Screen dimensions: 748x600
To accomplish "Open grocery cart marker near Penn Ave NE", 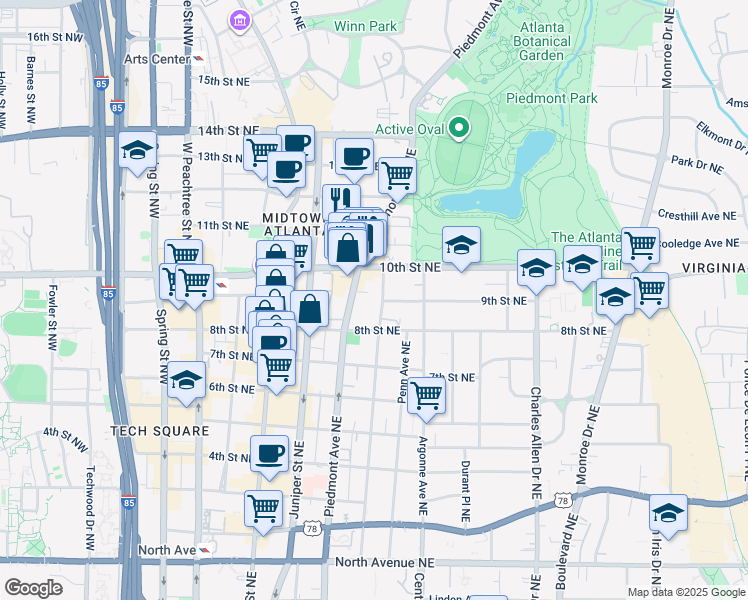I will click(x=426, y=398).
